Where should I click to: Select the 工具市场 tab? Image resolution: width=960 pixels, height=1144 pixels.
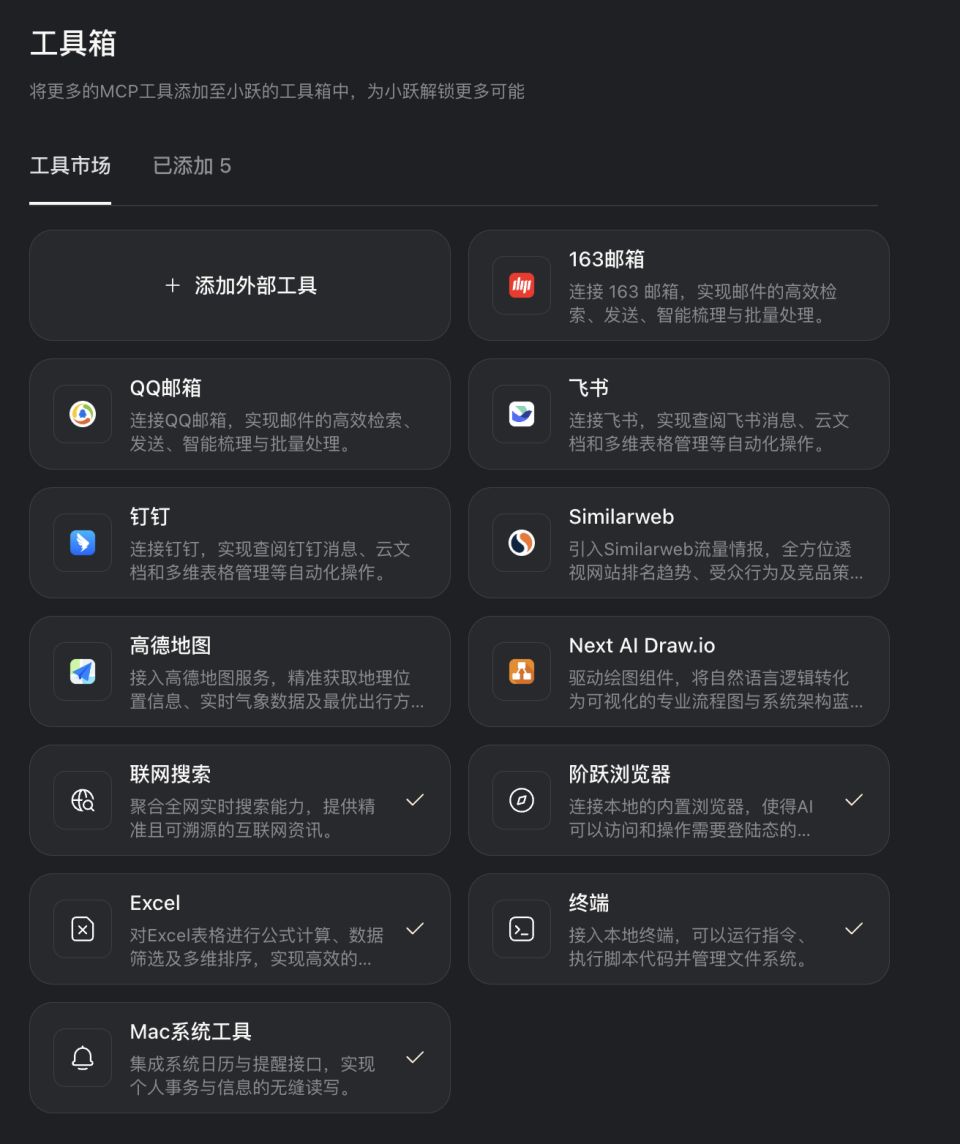[x=70, y=166]
